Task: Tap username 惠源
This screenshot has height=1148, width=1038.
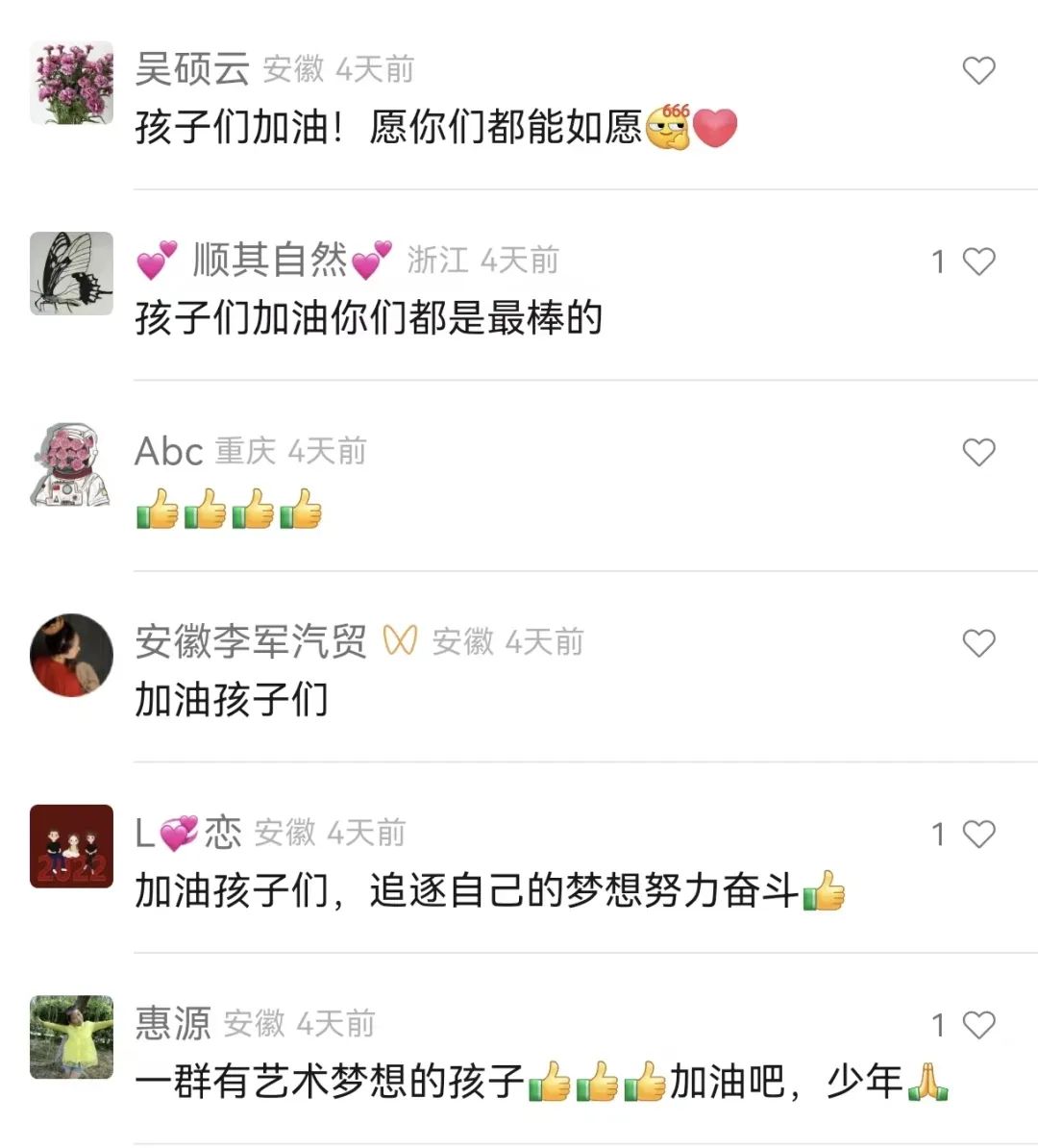Action: pyautogui.click(x=172, y=1024)
